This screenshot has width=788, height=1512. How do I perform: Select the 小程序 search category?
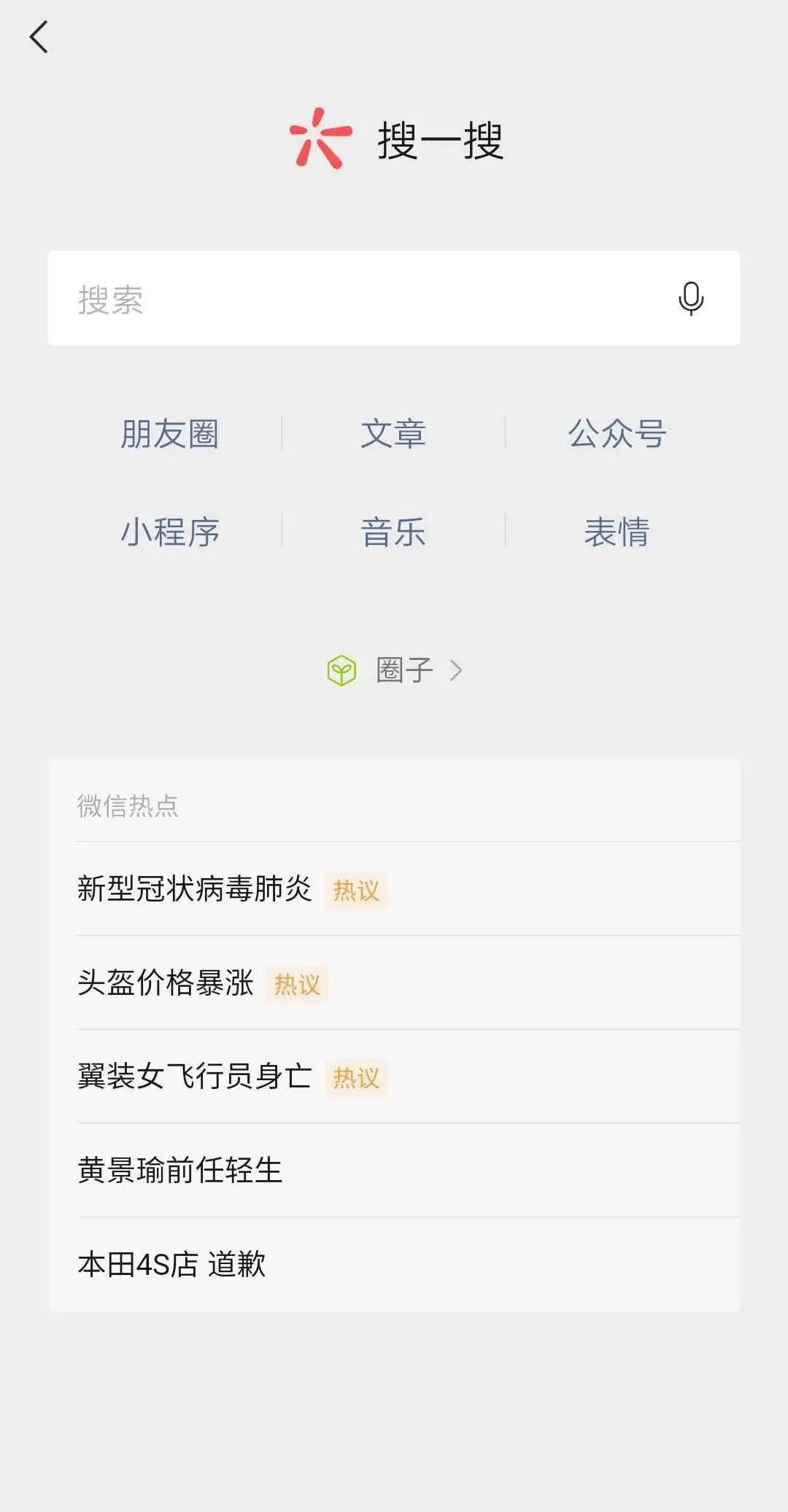point(171,532)
